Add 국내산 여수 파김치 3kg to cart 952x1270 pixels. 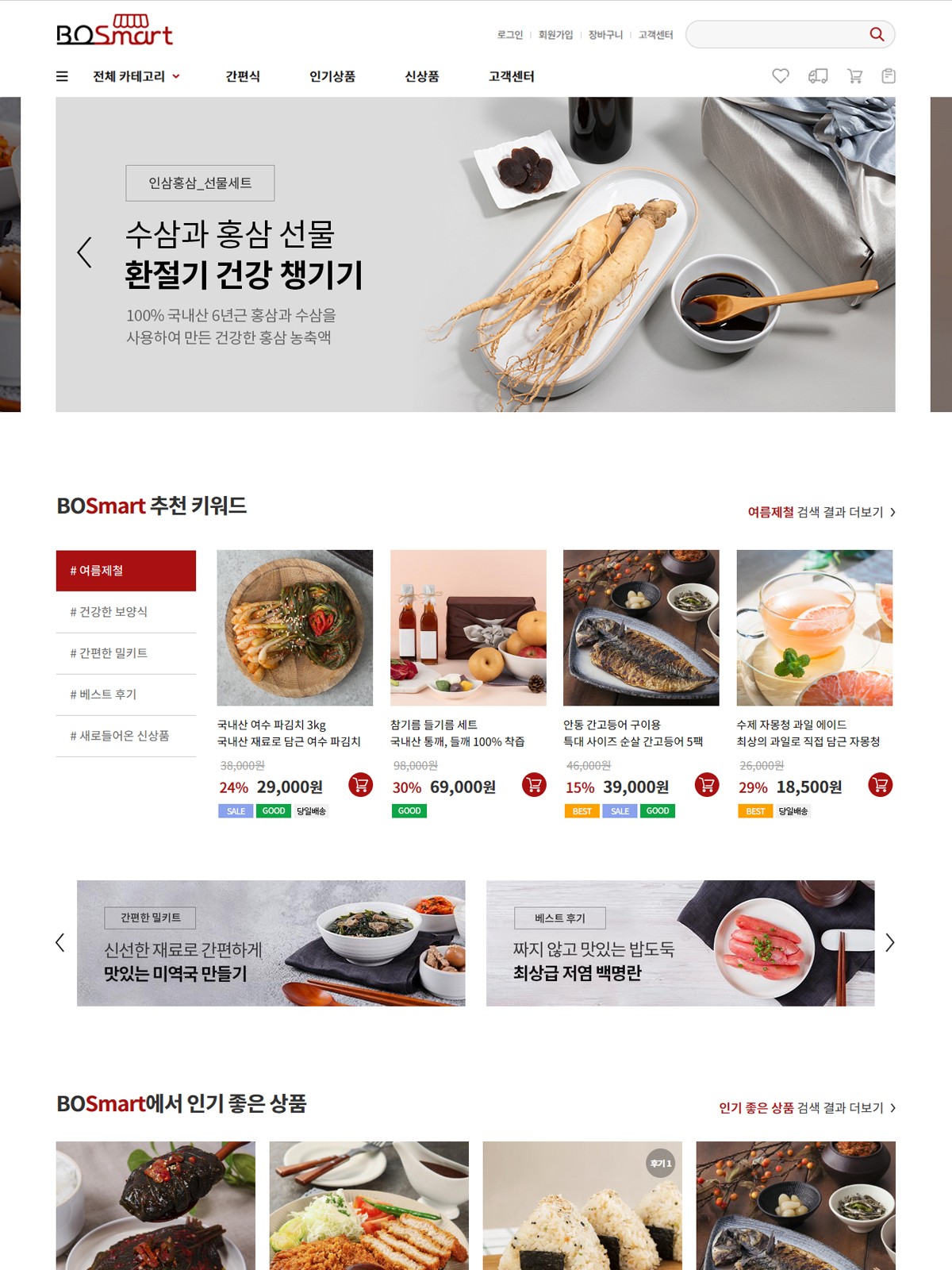point(360,785)
